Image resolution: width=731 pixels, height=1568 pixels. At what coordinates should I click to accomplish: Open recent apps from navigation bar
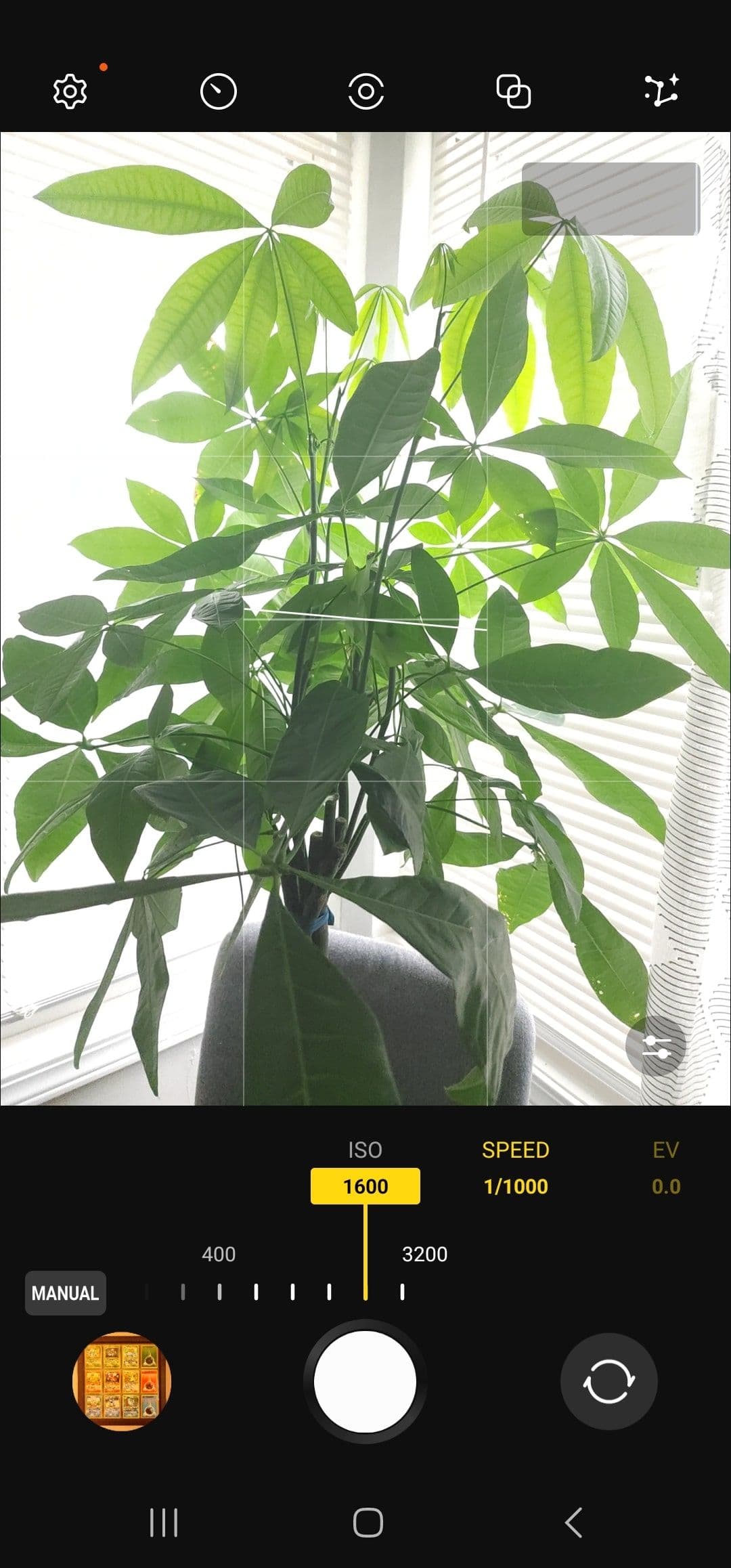coord(163,1523)
